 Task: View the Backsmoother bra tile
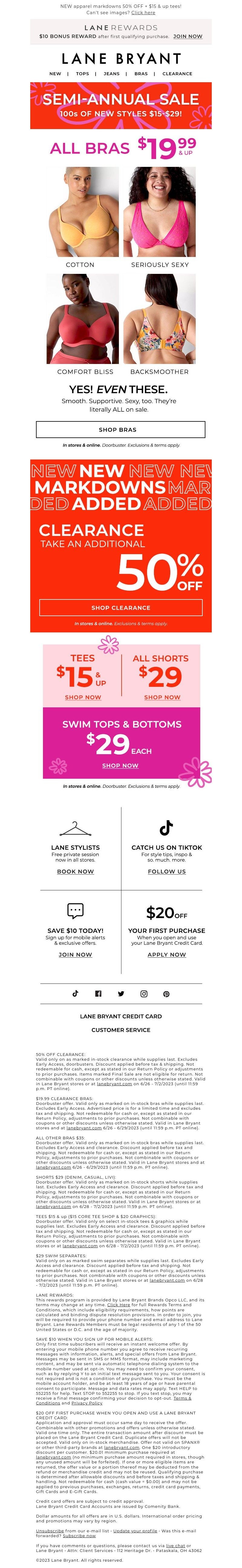(160, 319)
